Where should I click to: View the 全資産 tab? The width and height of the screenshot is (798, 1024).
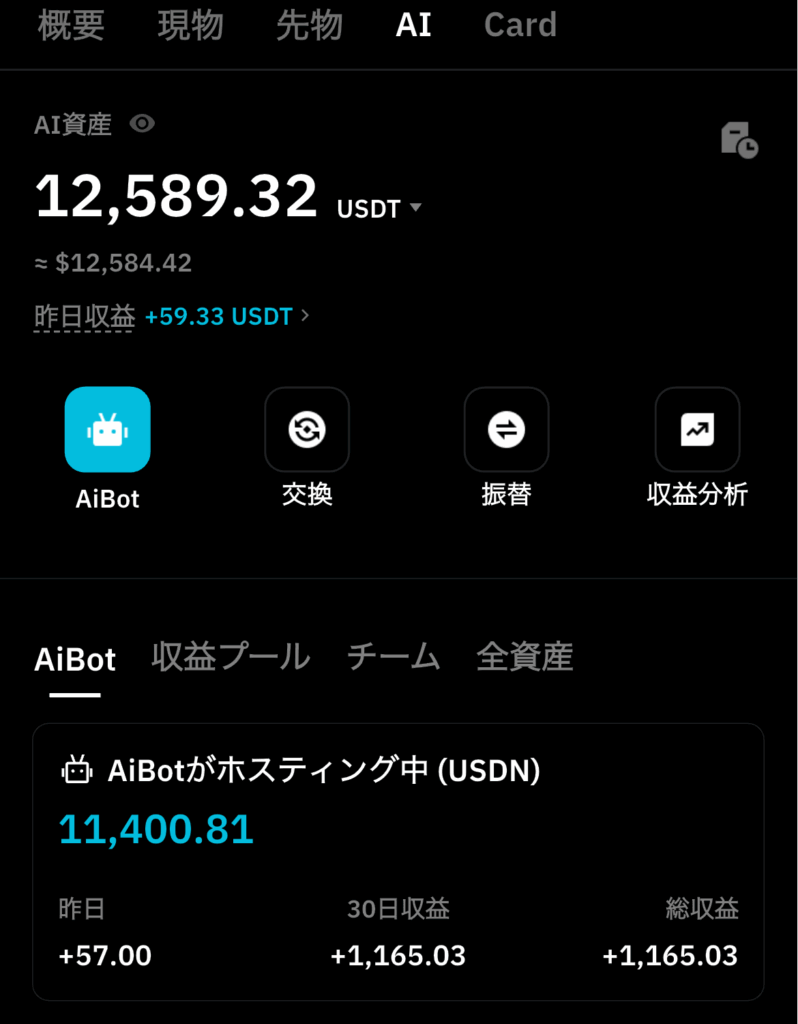[525, 656]
